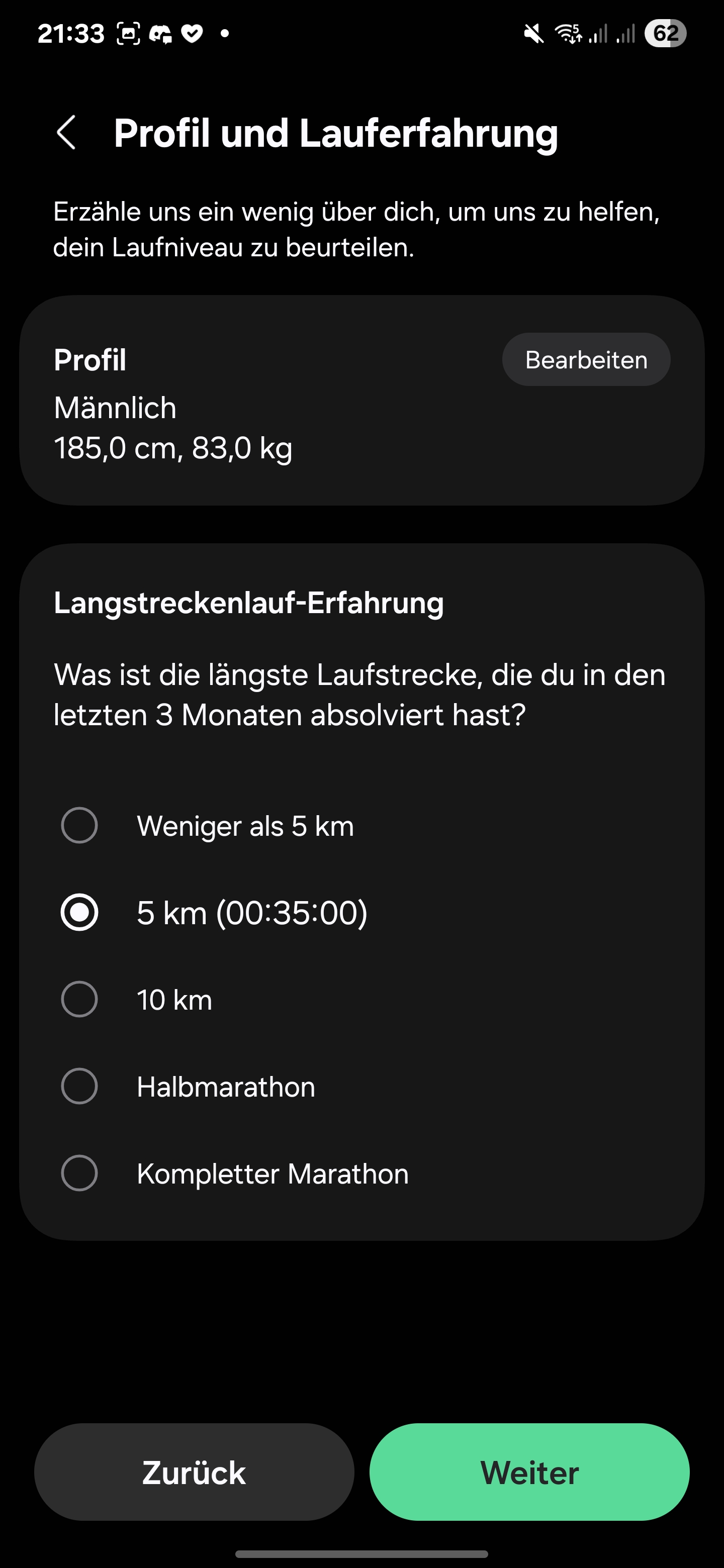Choose the 5 km (00:35:00) option
The height and width of the screenshot is (1568, 724).
(x=80, y=913)
